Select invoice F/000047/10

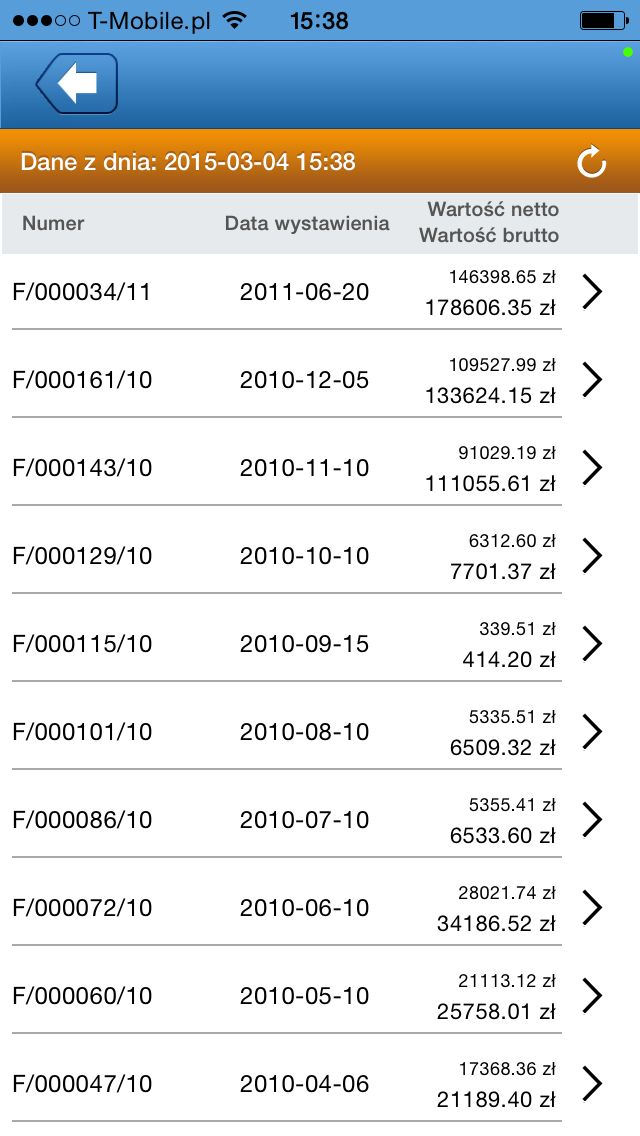320,1084
